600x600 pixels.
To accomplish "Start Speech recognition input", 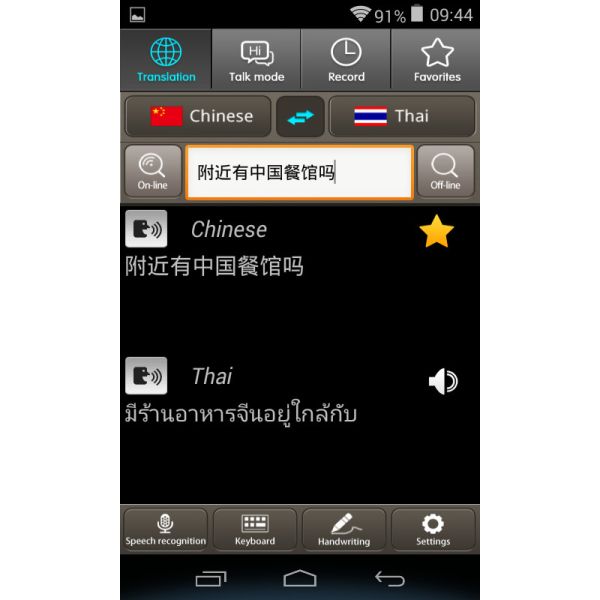I will click(x=165, y=529).
